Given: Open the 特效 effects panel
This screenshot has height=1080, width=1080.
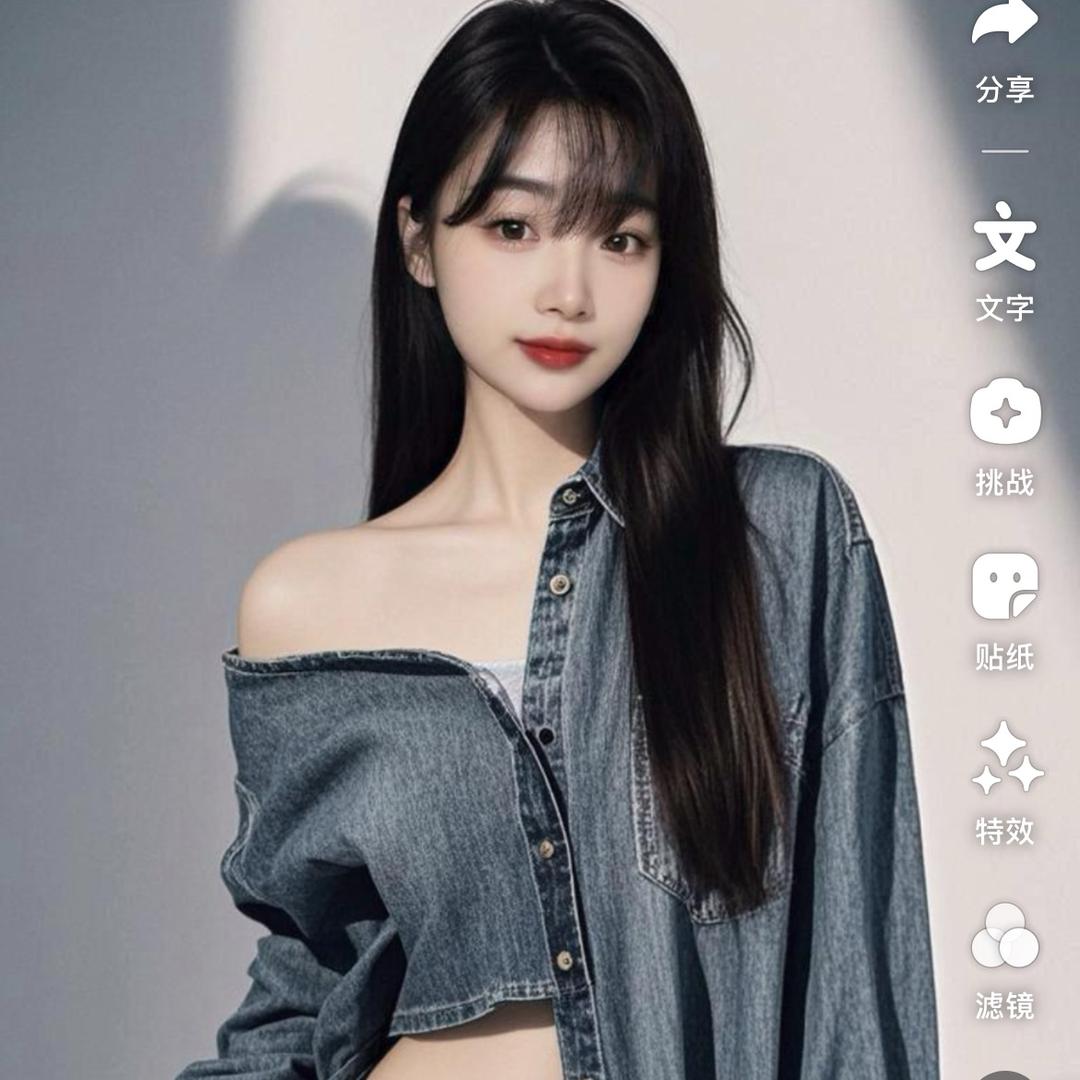Looking at the screenshot, I should (x=1004, y=760).
